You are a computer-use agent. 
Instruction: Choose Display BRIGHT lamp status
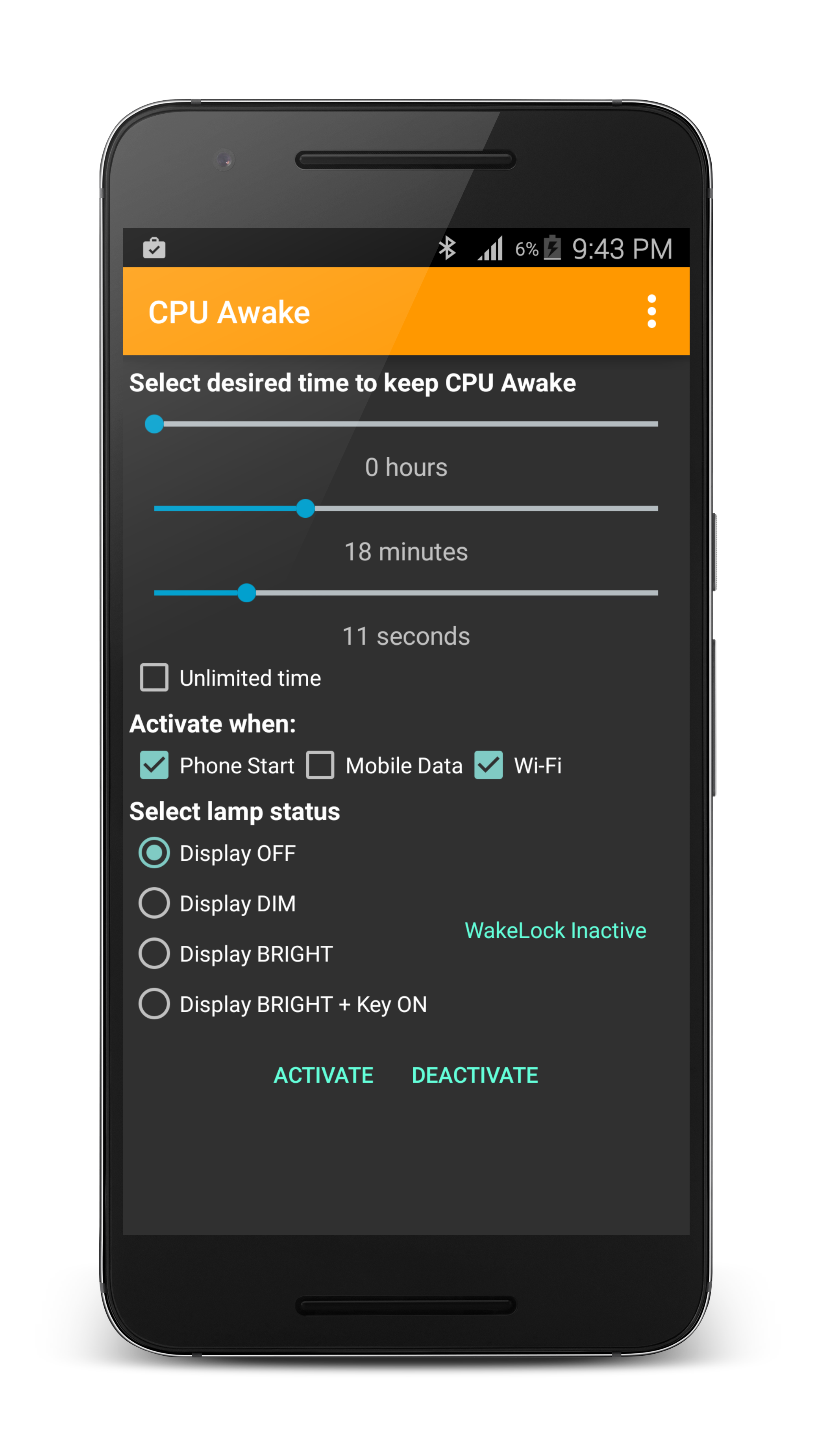(x=154, y=953)
